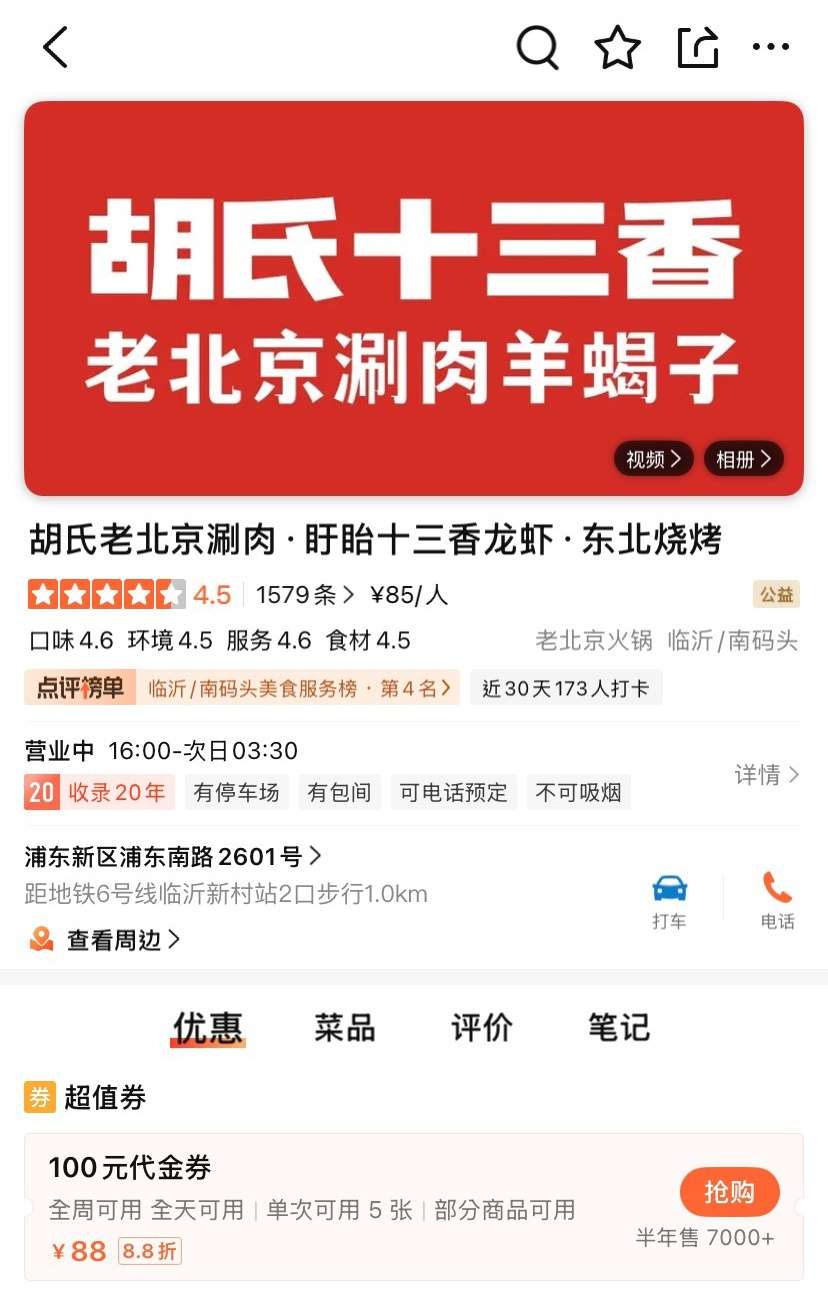
Task: Share this restaurant page
Action: pyautogui.click(x=697, y=47)
